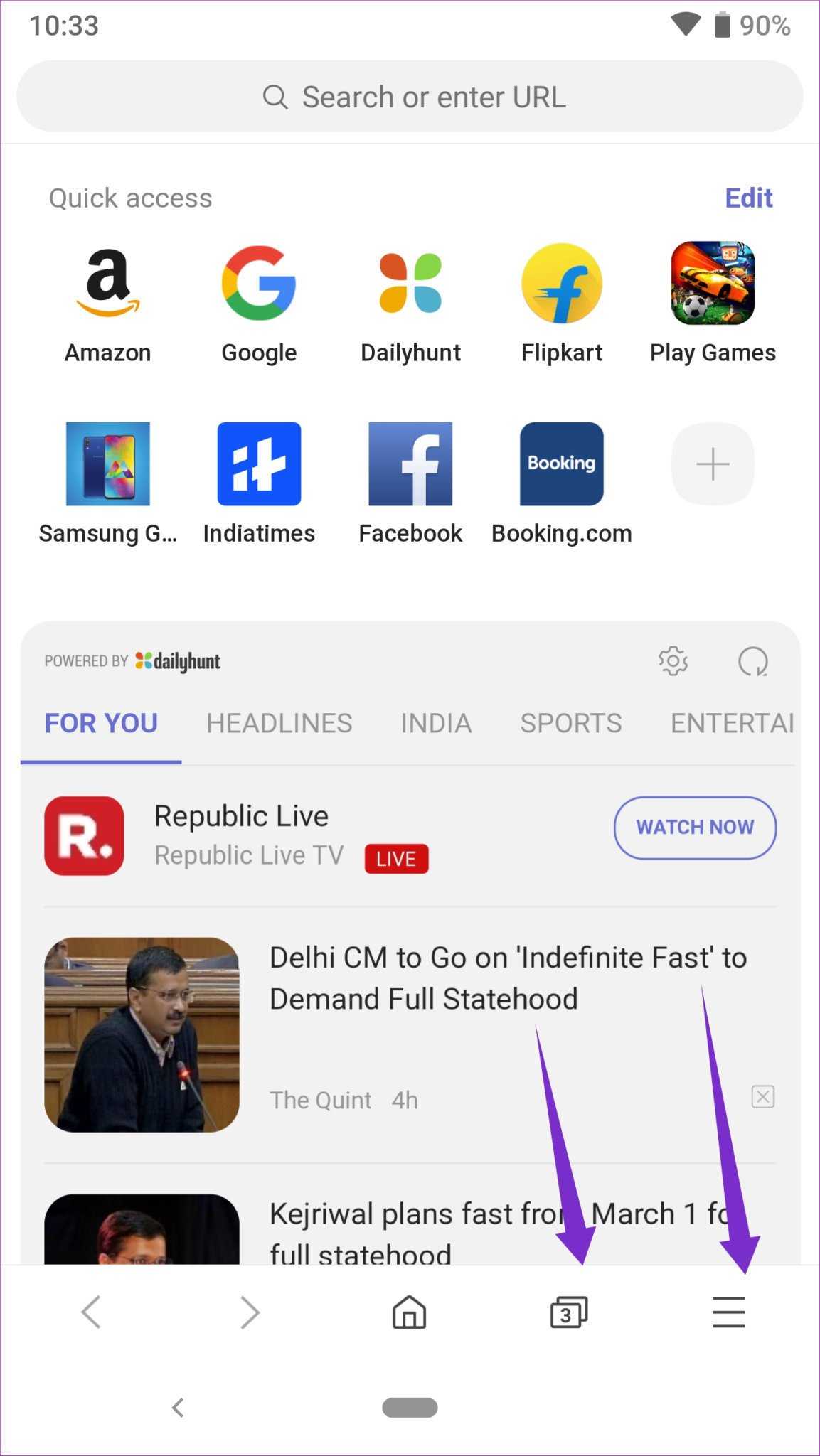Dismiss the Delhi CM article from The Quint
820x1456 pixels.
coord(762,1097)
